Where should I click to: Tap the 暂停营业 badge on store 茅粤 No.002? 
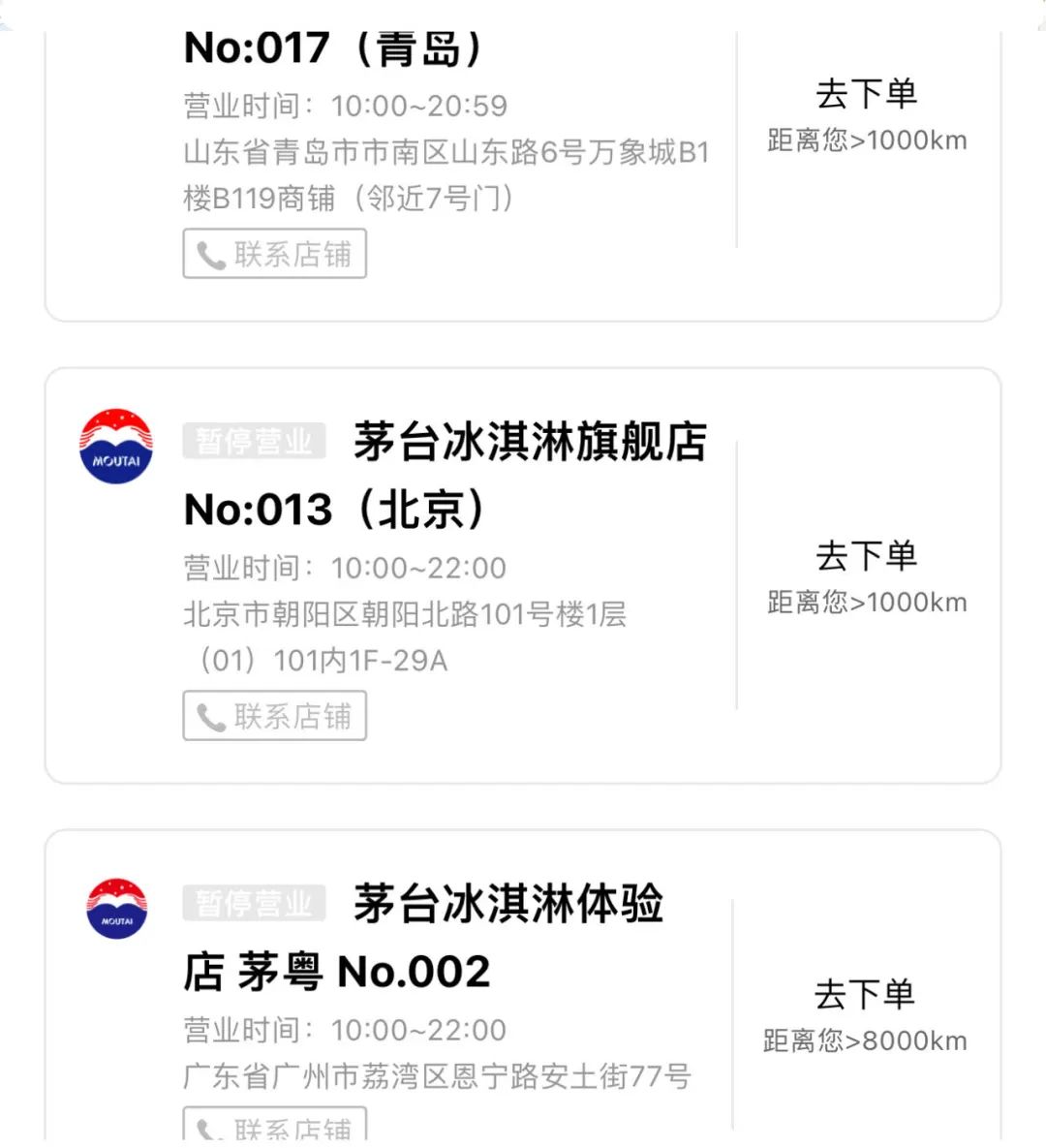(x=254, y=903)
